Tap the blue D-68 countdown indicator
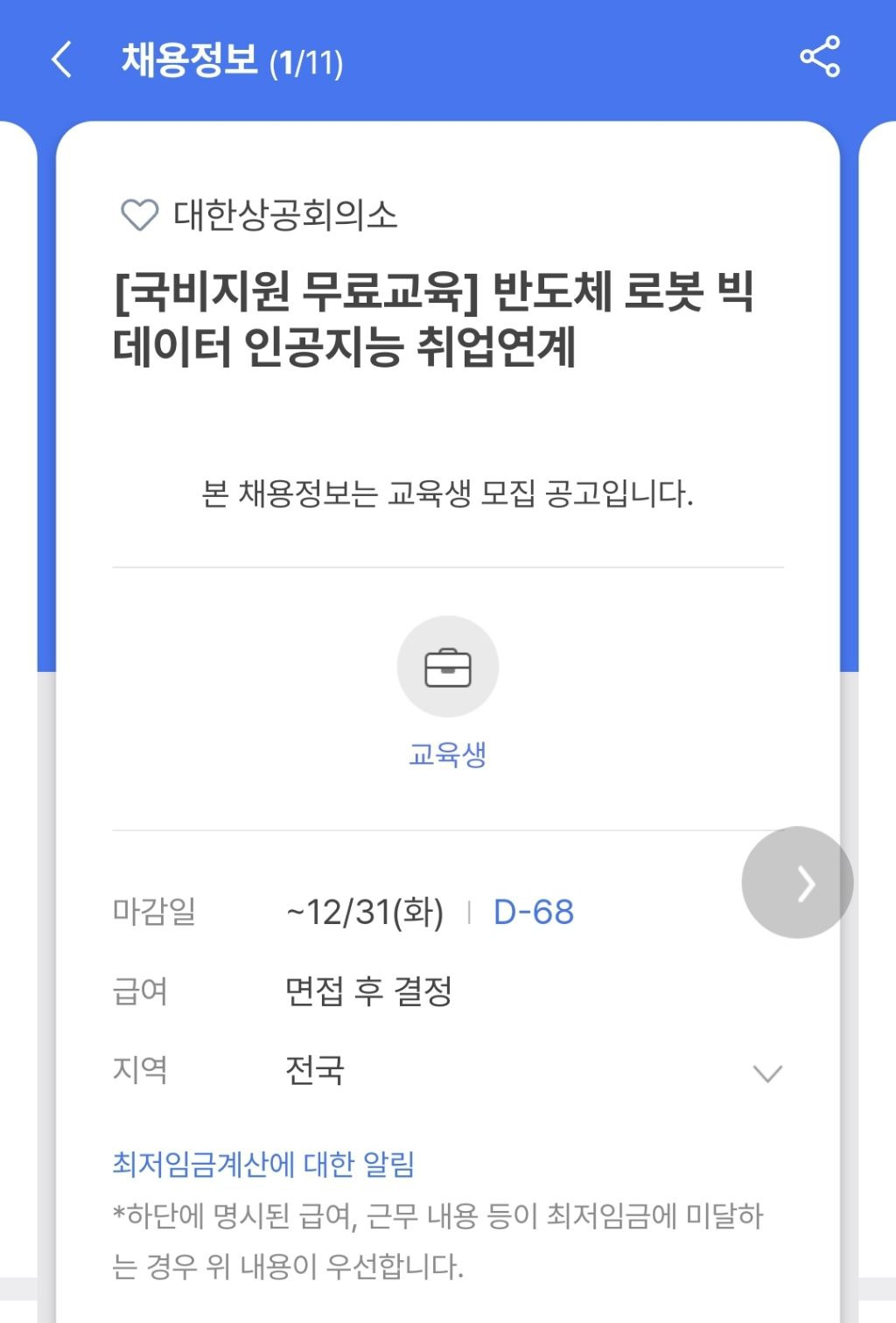896x1323 pixels. coord(532,913)
